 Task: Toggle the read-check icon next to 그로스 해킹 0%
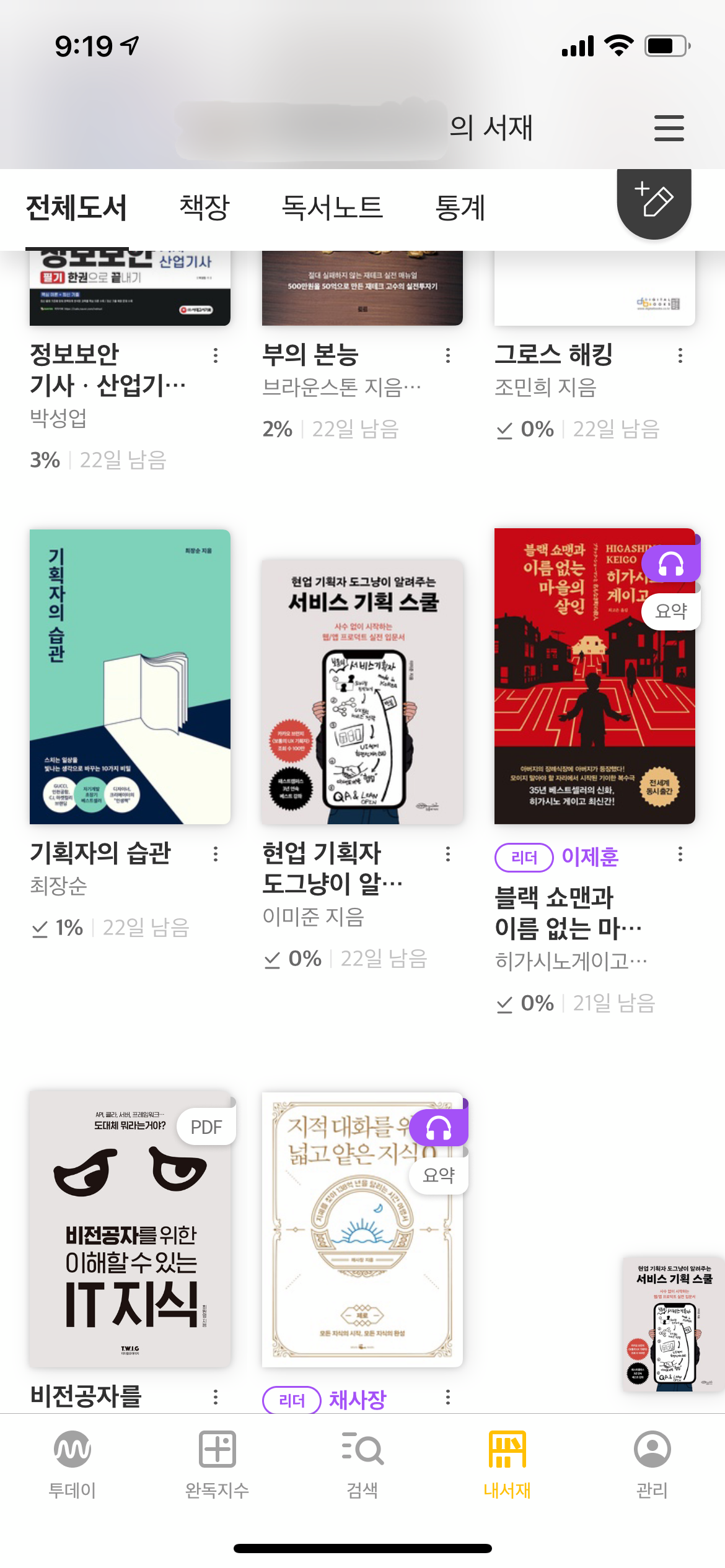pos(506,429)
